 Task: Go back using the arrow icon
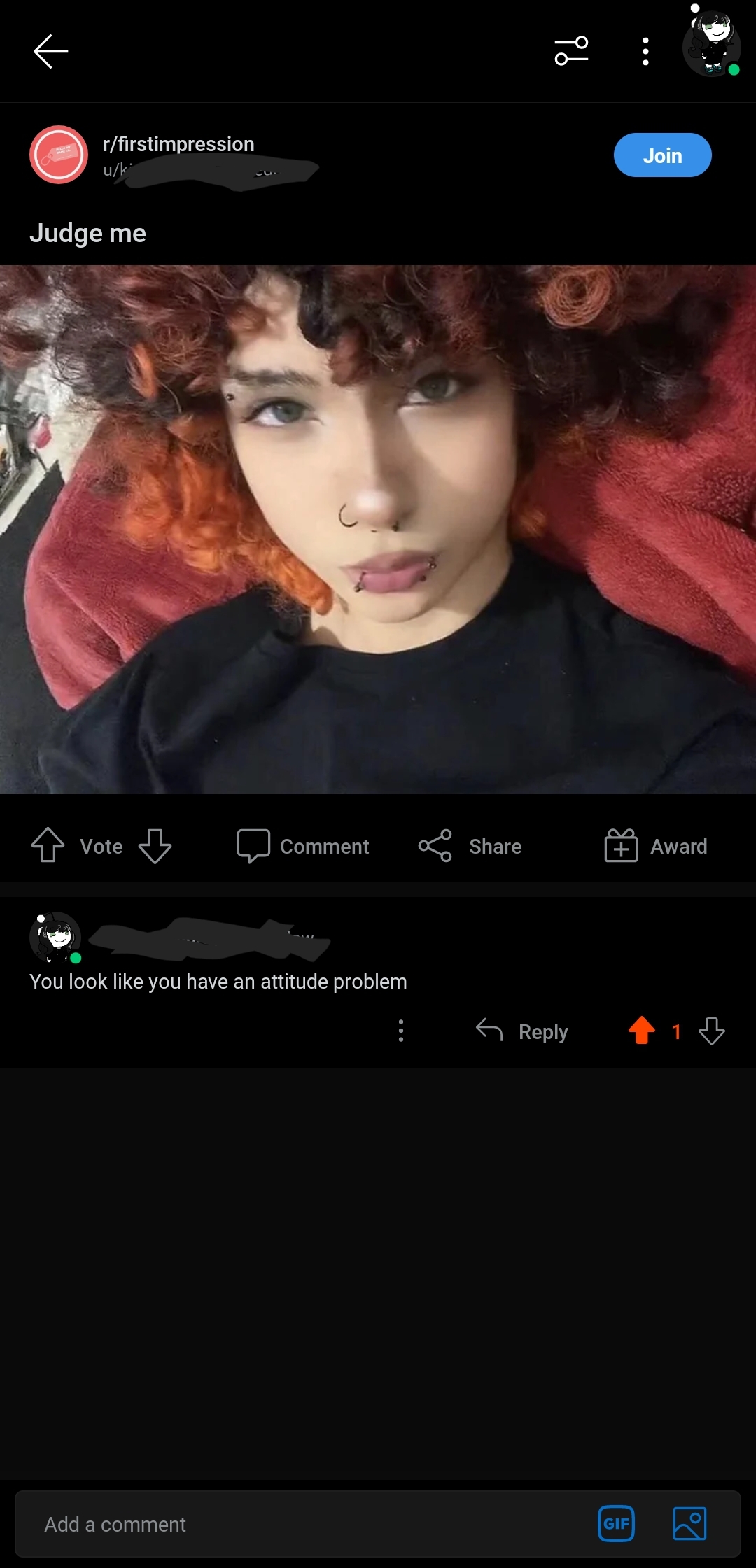point(50,51)
